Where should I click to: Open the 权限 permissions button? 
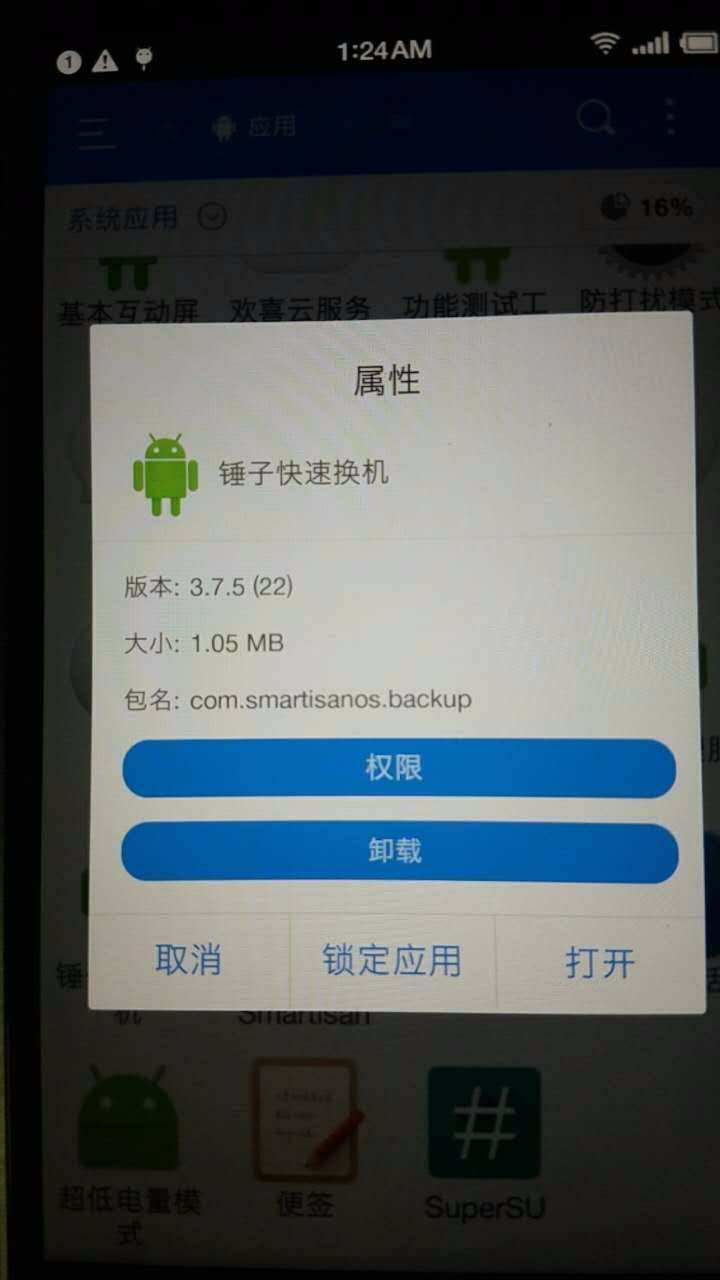tap(398, 768)
